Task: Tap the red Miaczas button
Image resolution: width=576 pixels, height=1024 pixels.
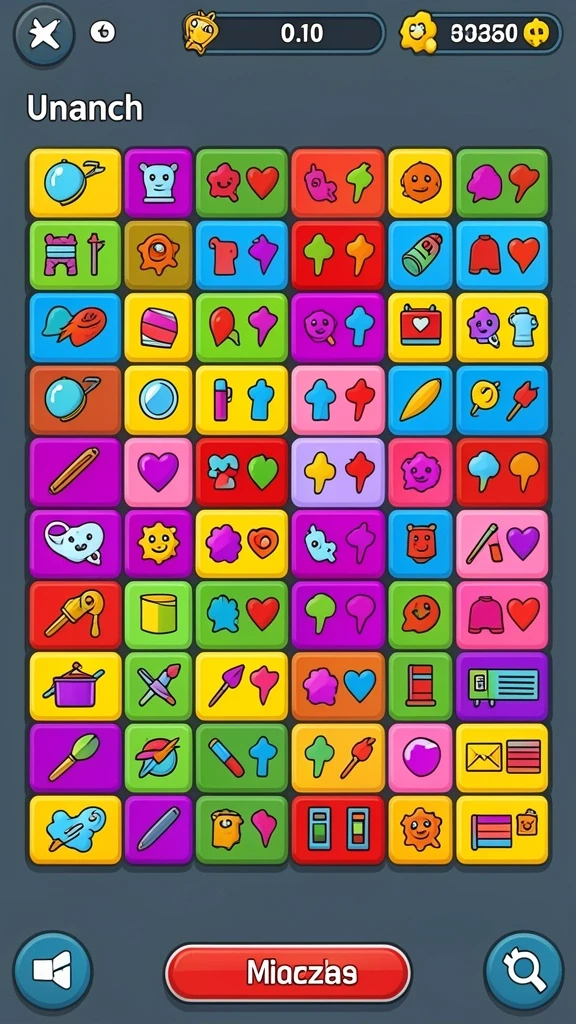Action: 288,972
